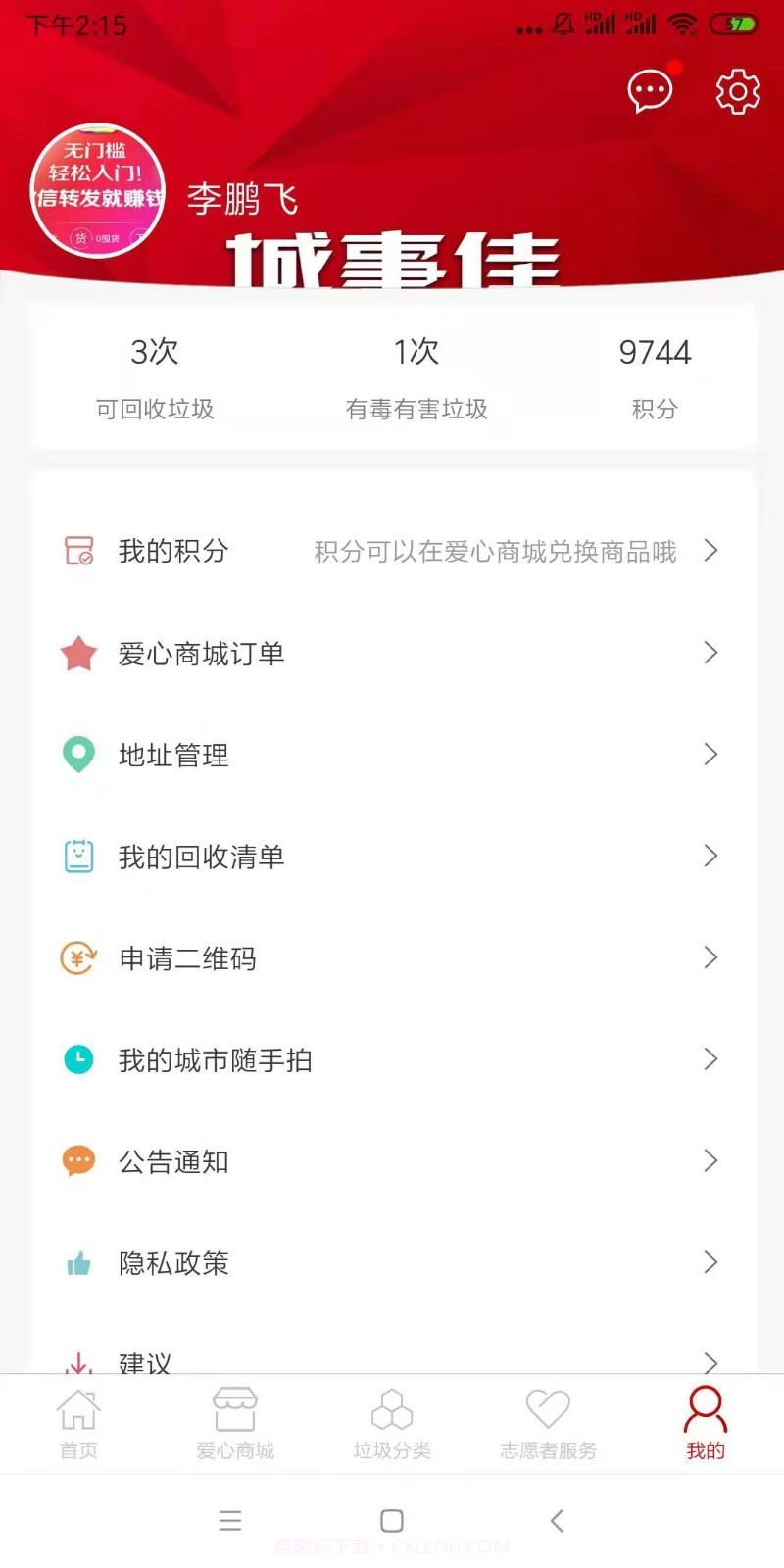Click the 爱心商城订单 star icon

[x=78, y=654]
